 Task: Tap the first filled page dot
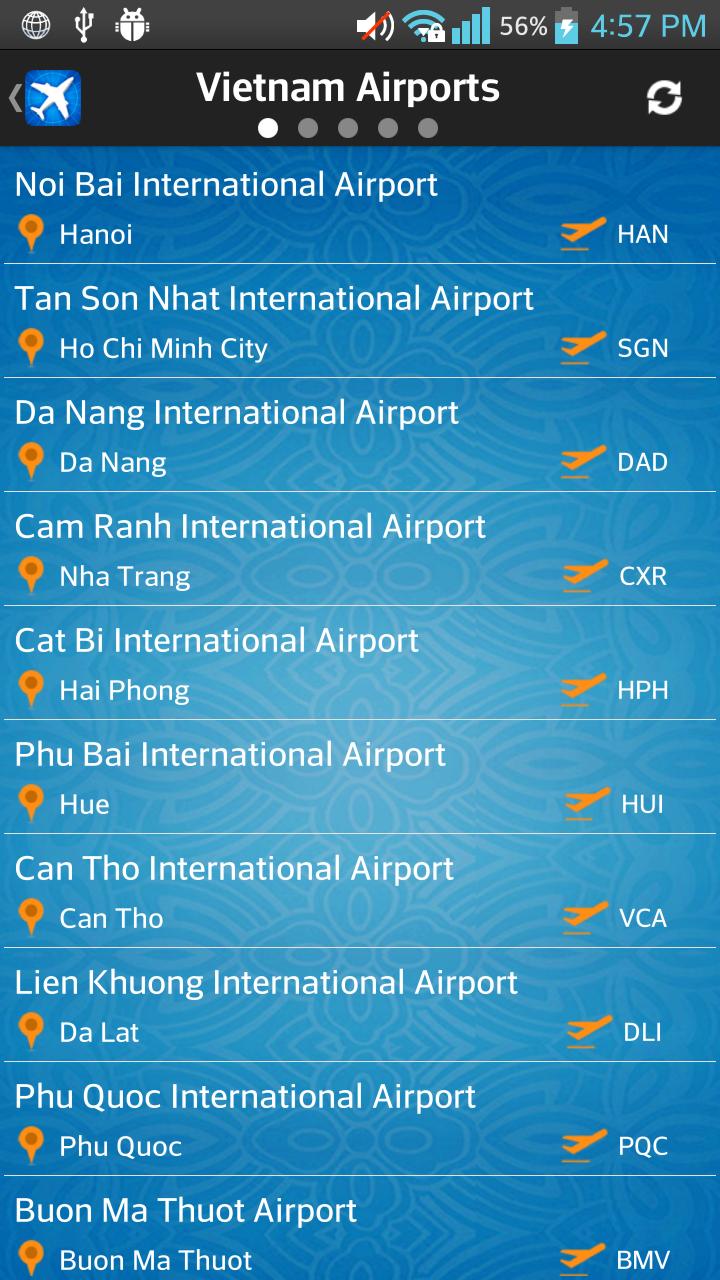pos(268,128)
